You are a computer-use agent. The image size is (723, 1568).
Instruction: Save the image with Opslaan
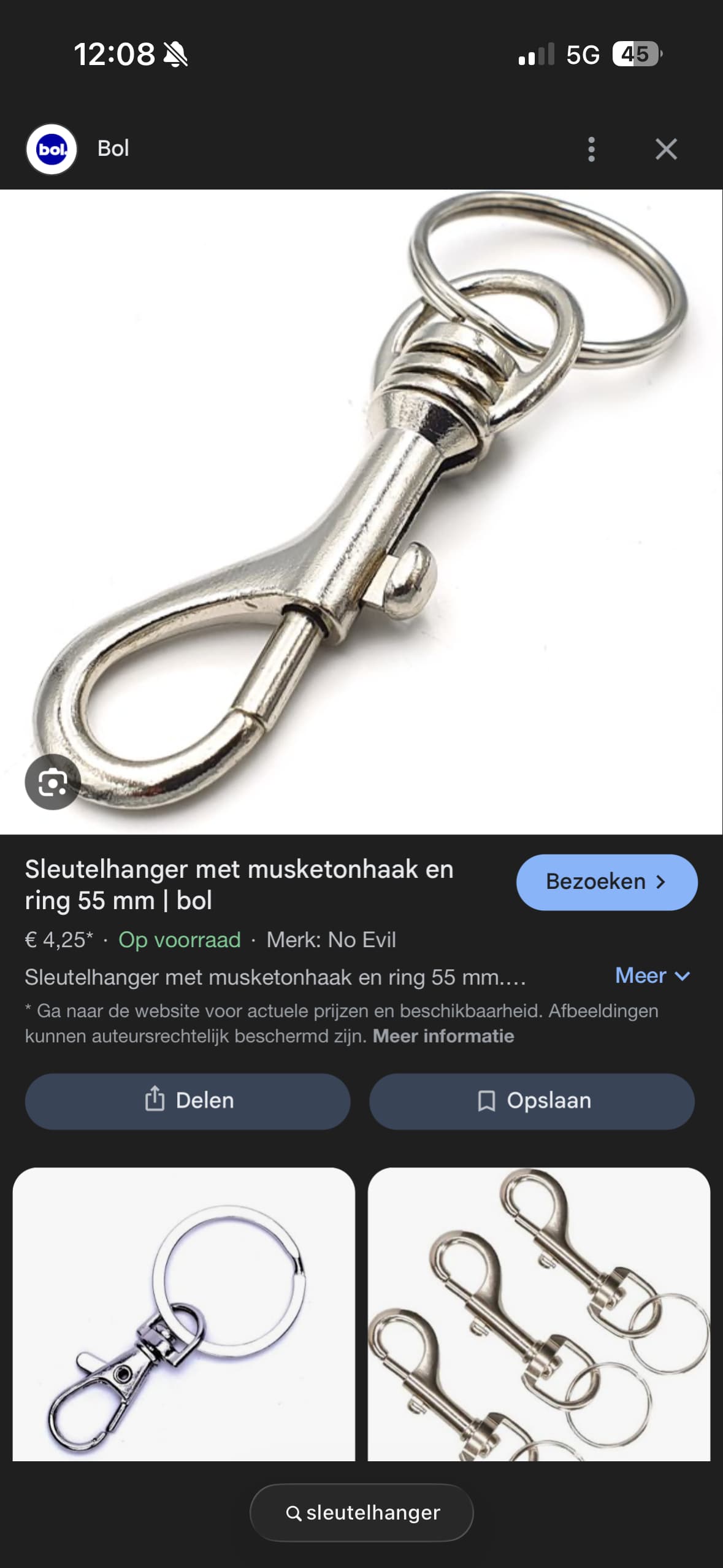[x=532, y=1101]
